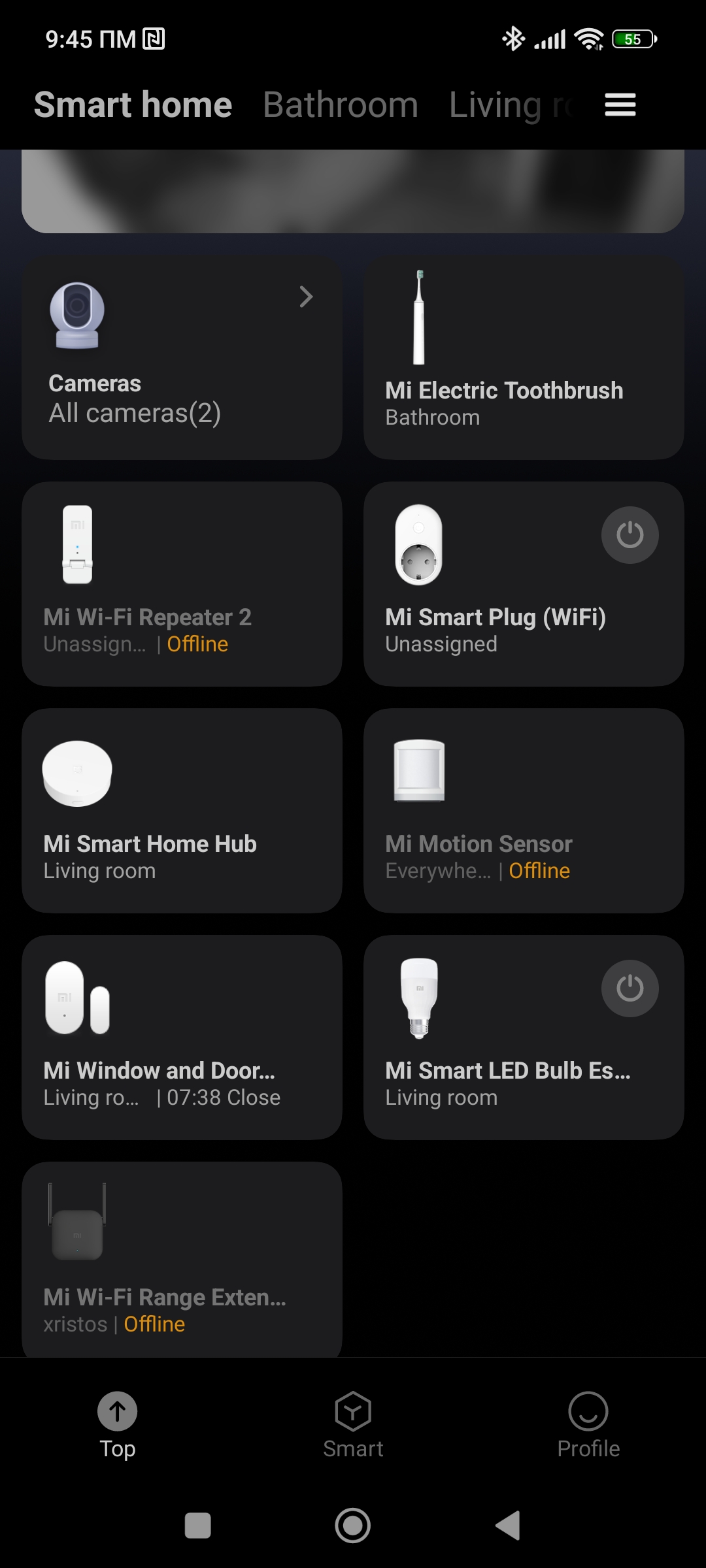
Task: Tap the system back button
Action: (x=509, y=1526)
